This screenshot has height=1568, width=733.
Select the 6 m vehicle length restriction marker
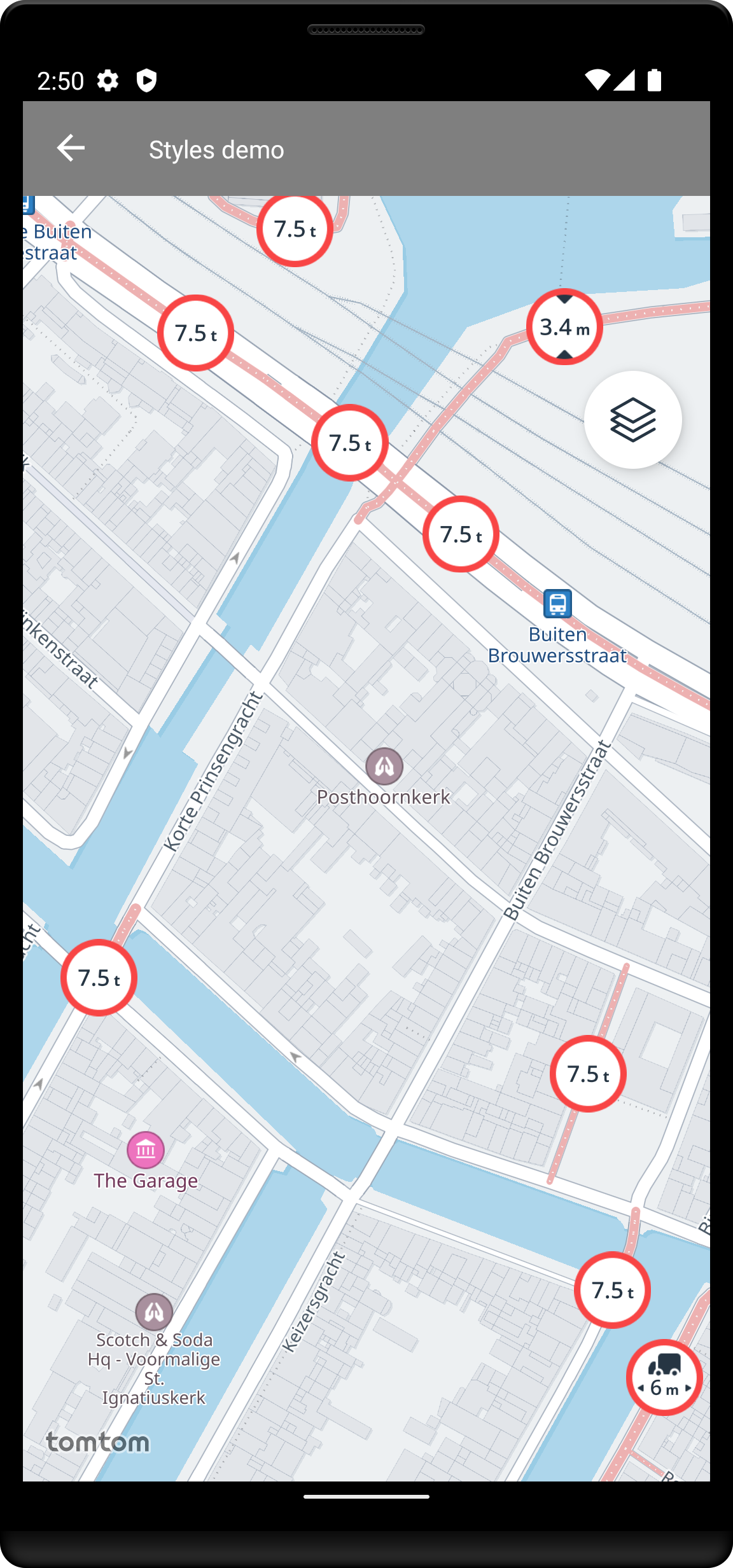[x=664, y=1378]
